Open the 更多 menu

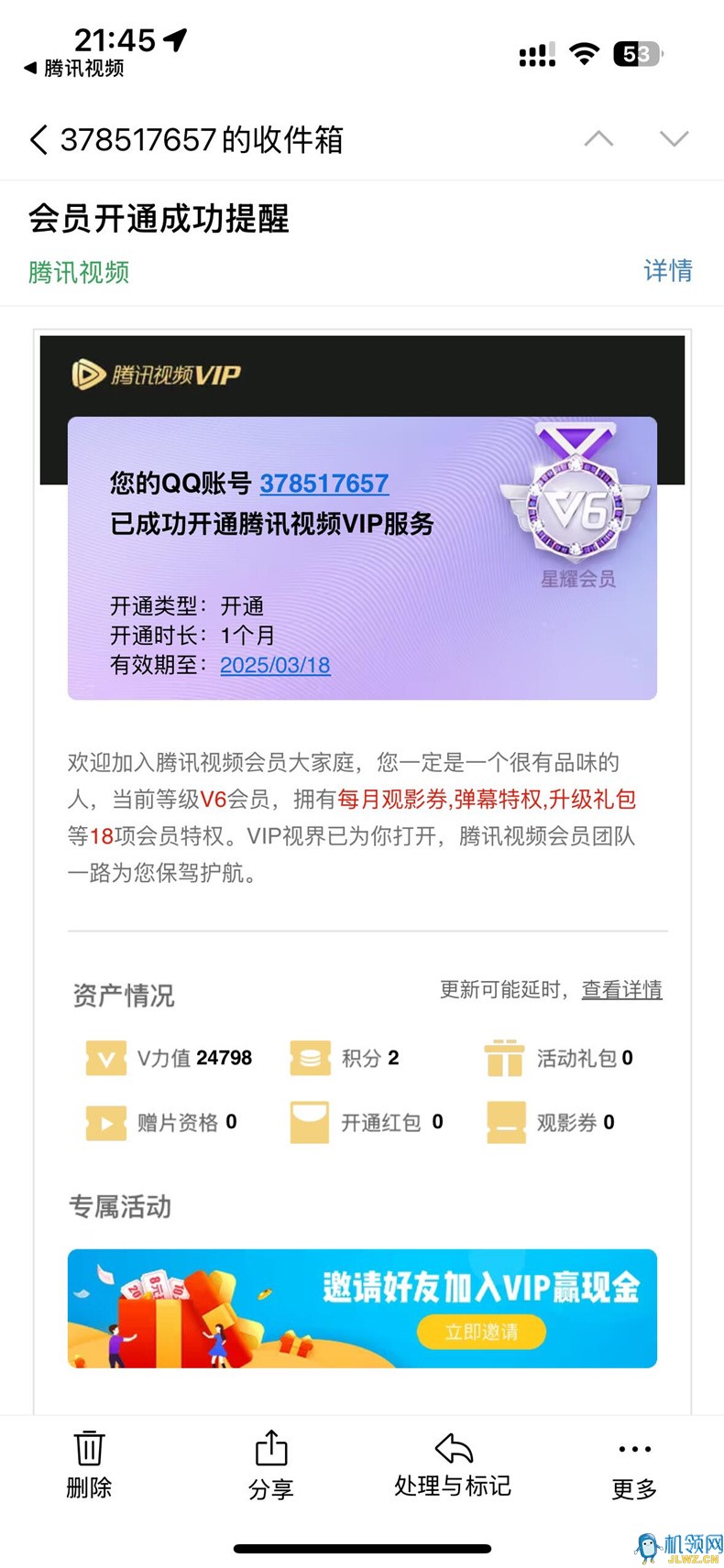(634, 1464)
